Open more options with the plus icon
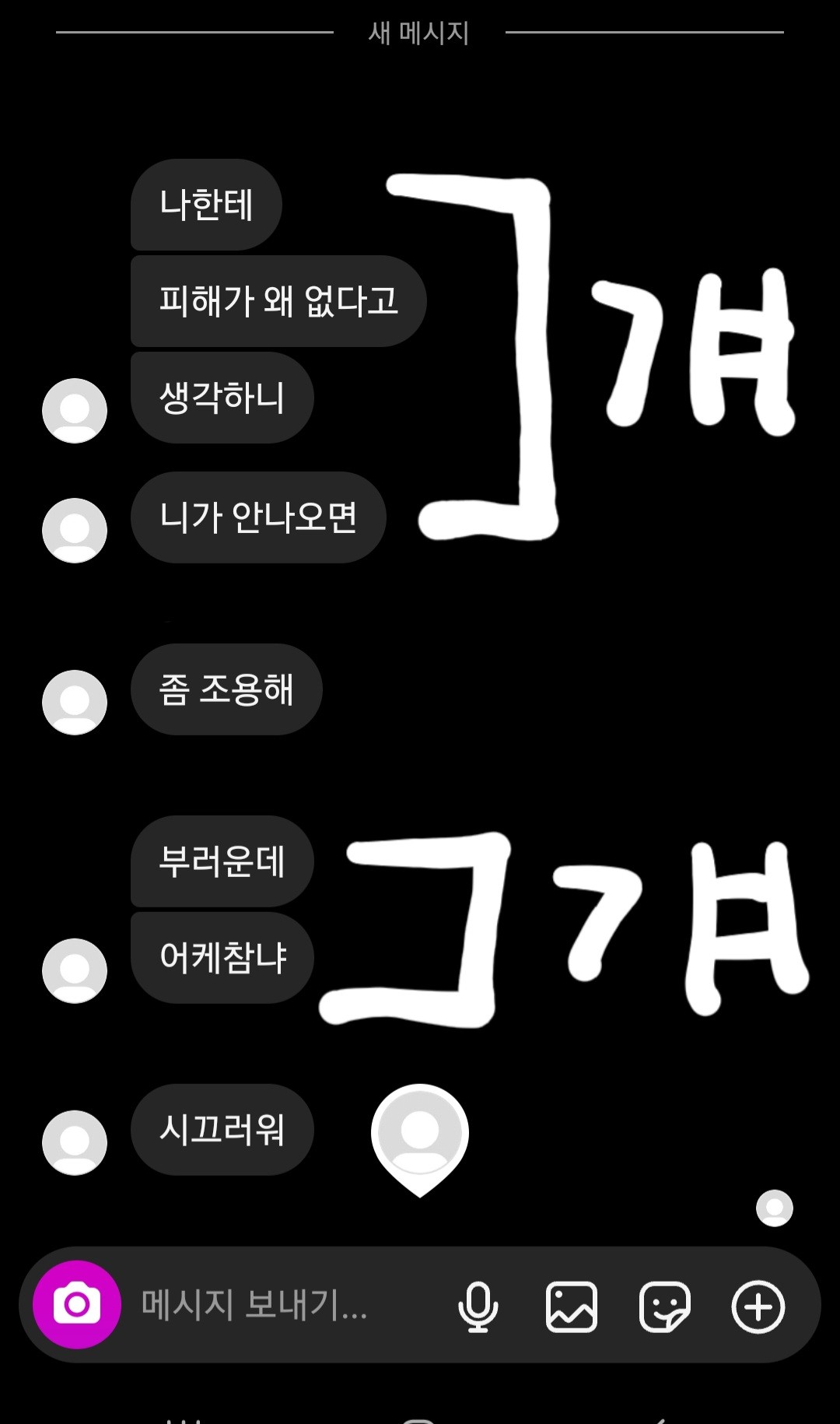 click(x=758, y=1307)
